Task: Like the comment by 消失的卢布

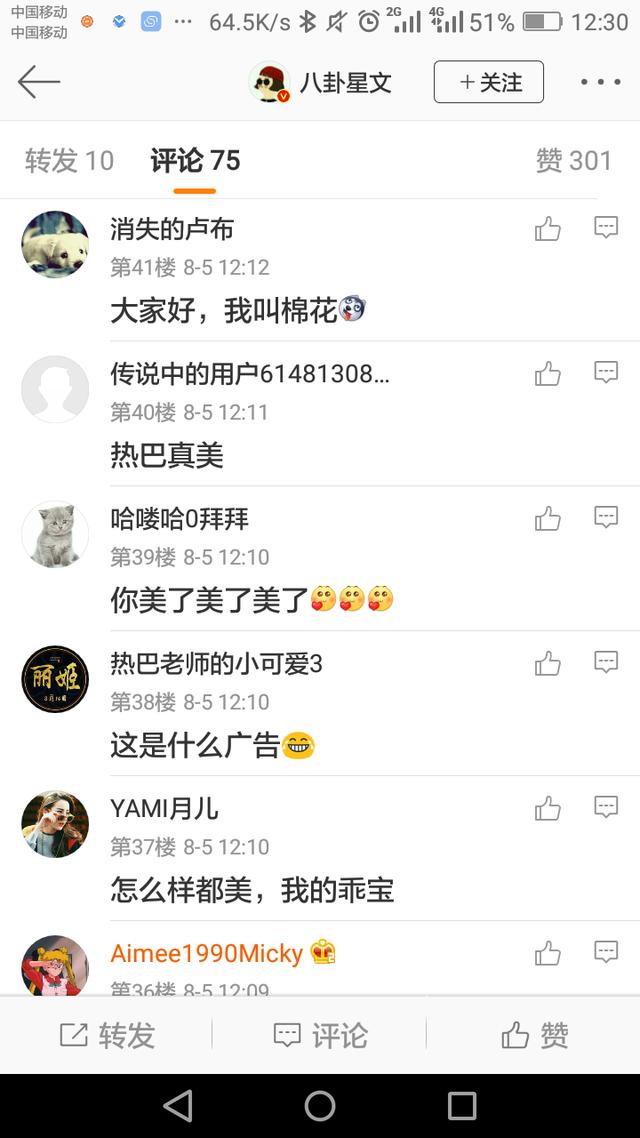Action: coord(548,229)
